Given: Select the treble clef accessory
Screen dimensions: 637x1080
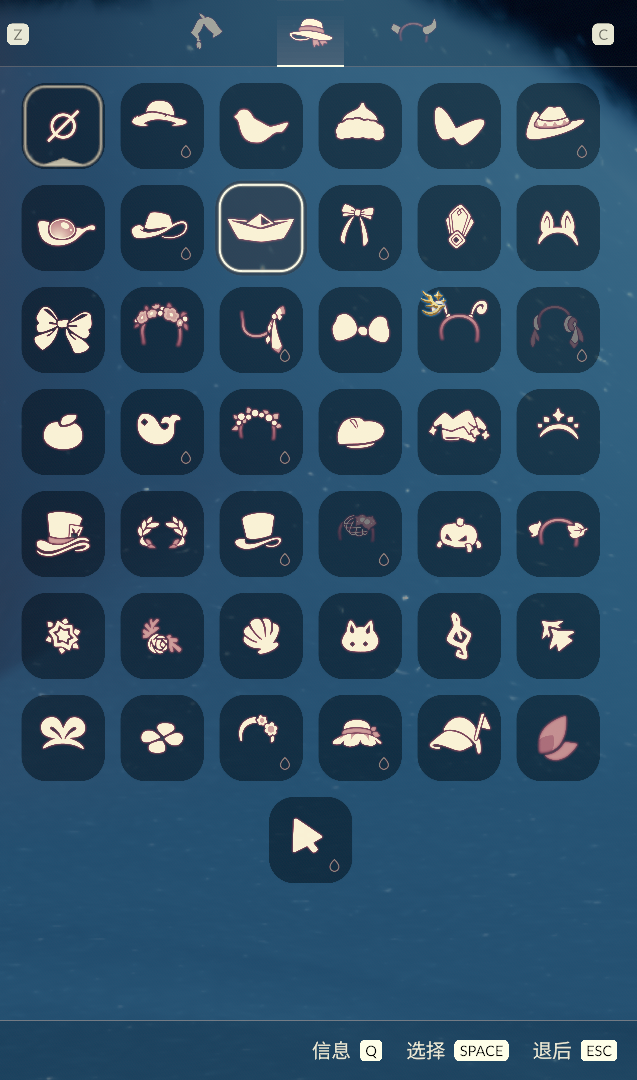Looking at the screenshot, I should click(458, 636).
